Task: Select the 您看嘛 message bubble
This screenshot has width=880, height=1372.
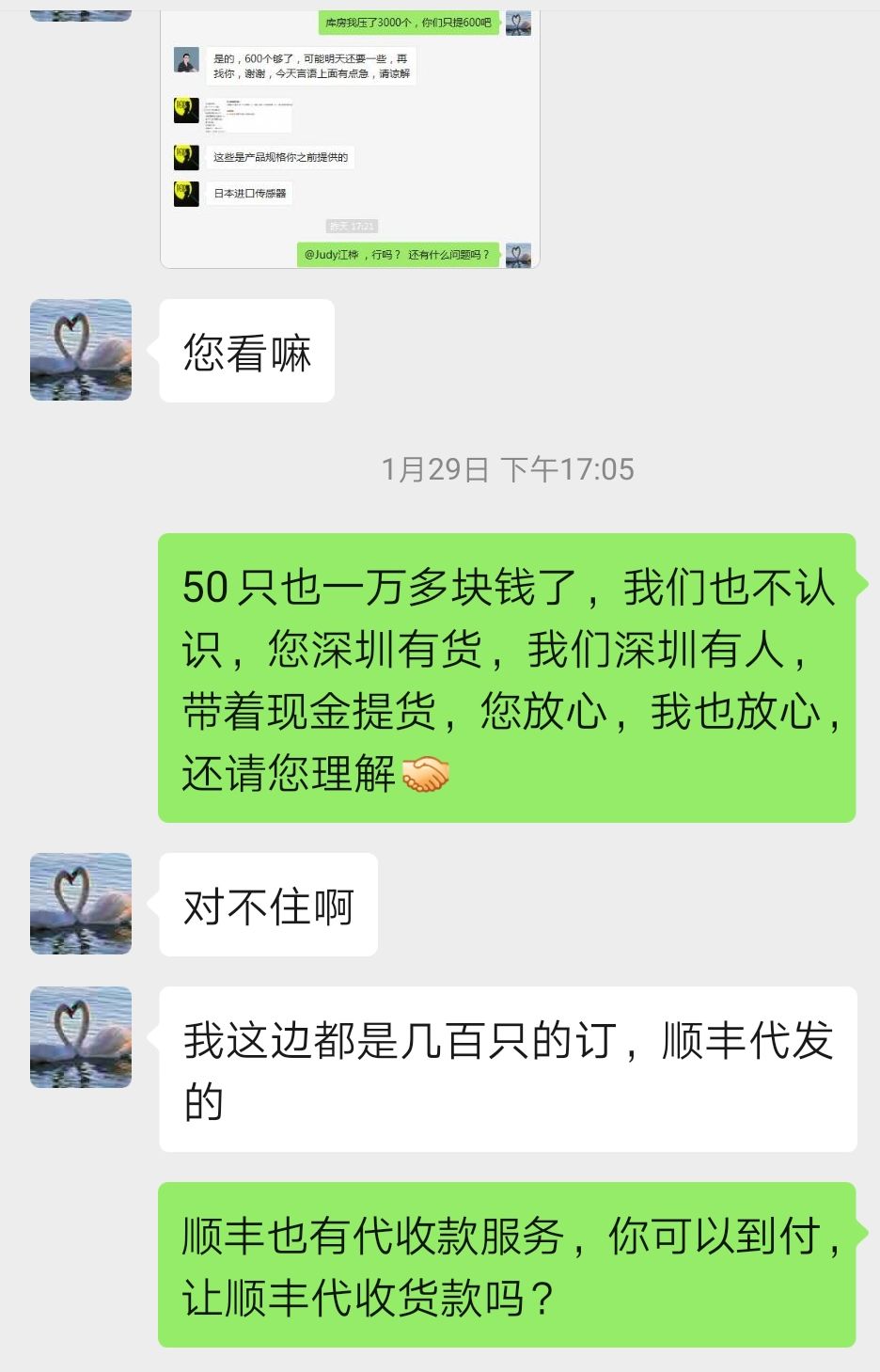Action: [x=246, y=350]
